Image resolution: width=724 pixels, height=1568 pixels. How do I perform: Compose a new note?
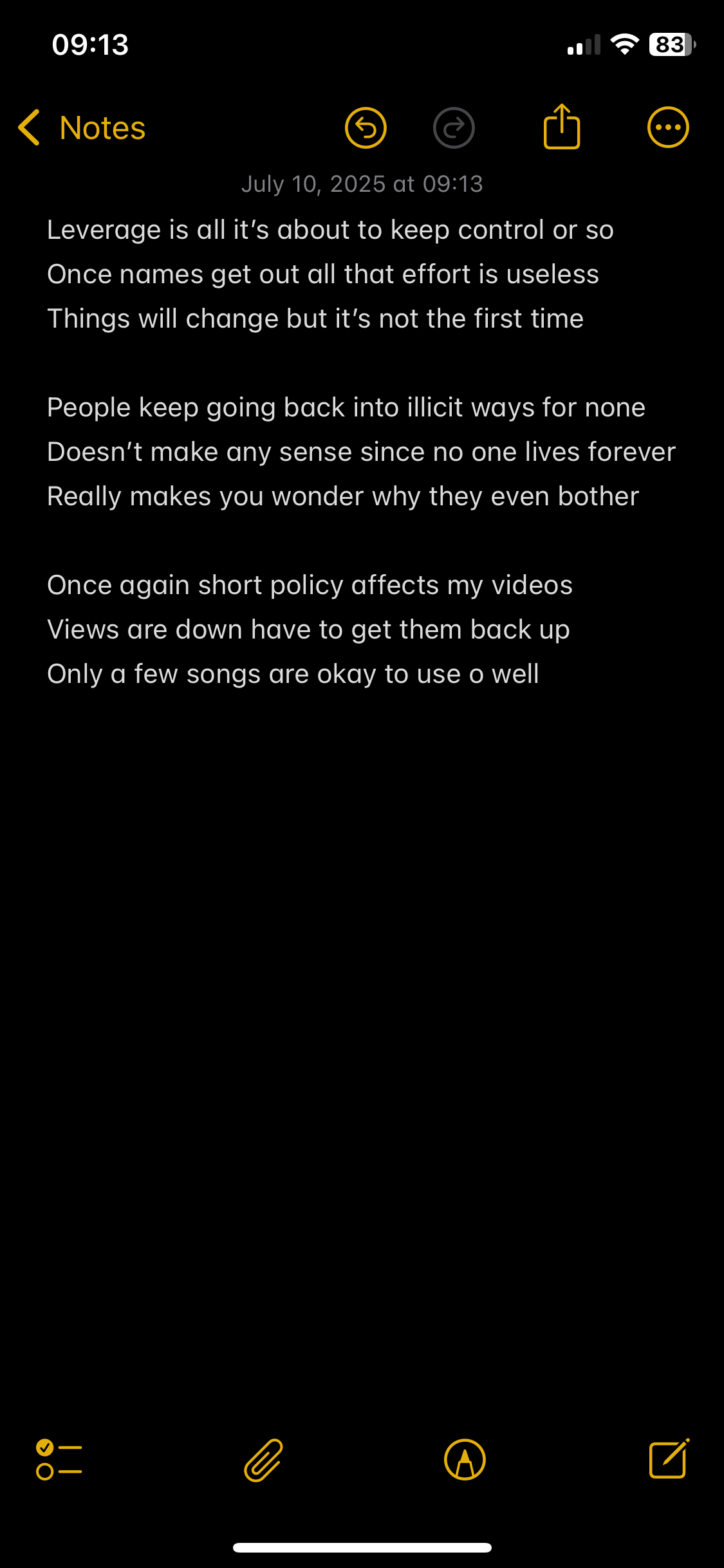pos(669,1458)
